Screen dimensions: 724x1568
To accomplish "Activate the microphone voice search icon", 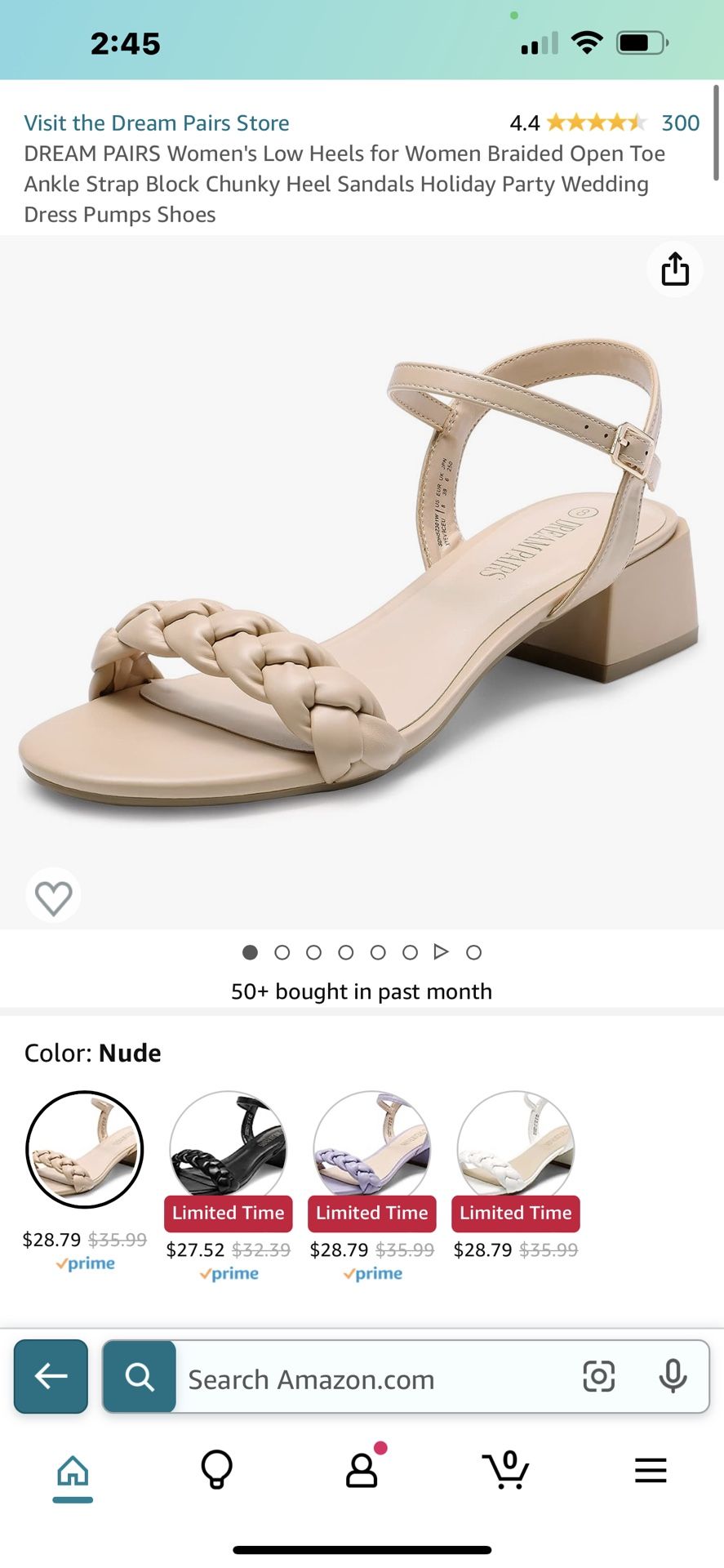I will [x=673, y=1377].
